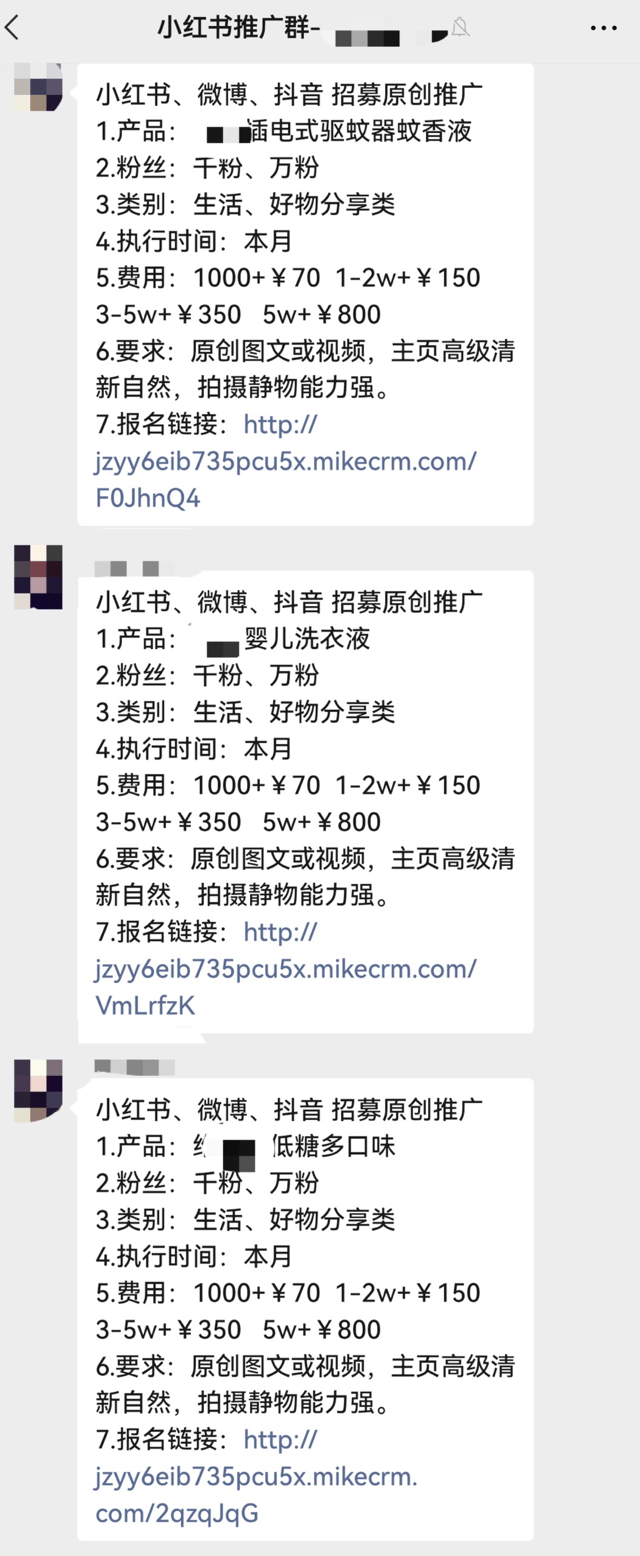Open the signup link ending in F0JhnQ4
The image size is (640, 1556).
286,461
